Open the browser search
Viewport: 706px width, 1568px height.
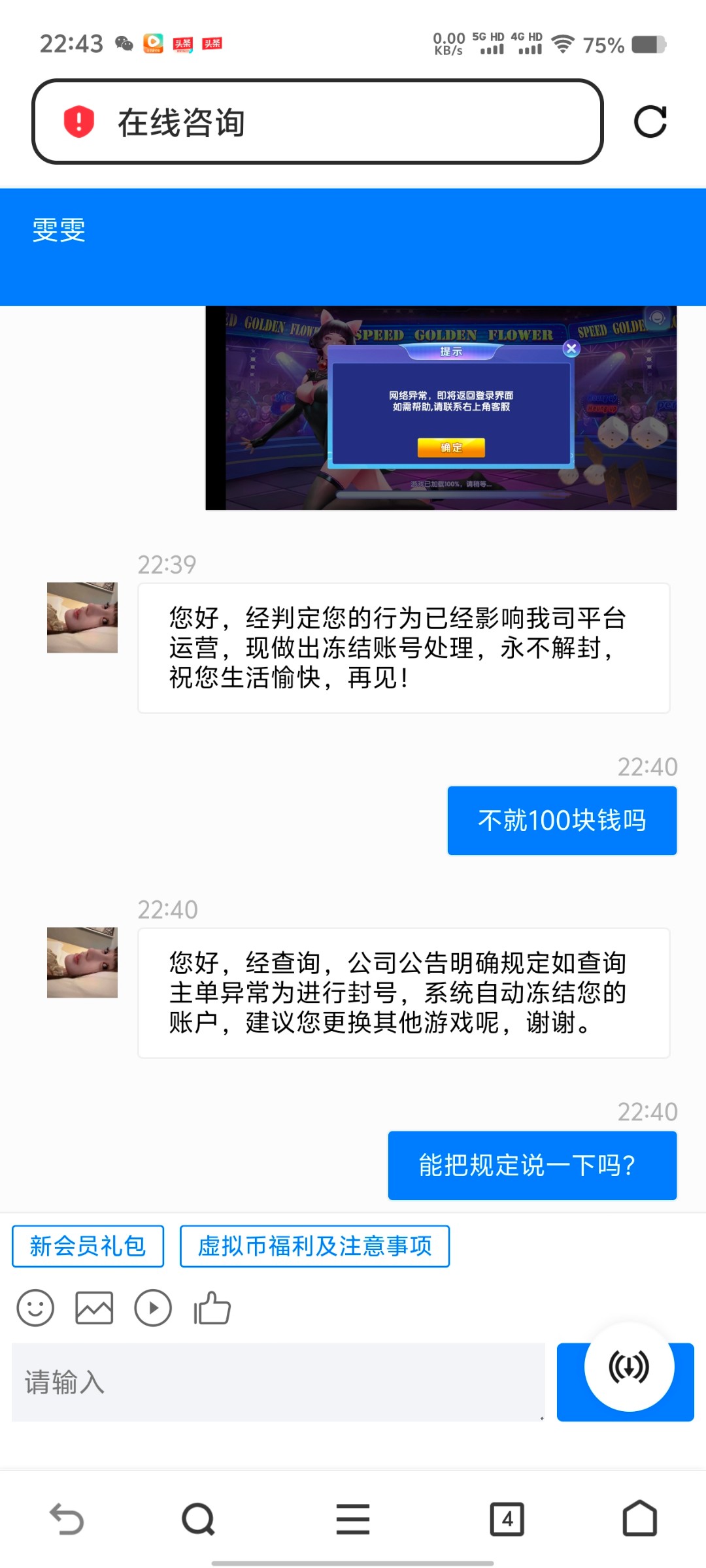pyautogui.click(x=198, y=1518)
